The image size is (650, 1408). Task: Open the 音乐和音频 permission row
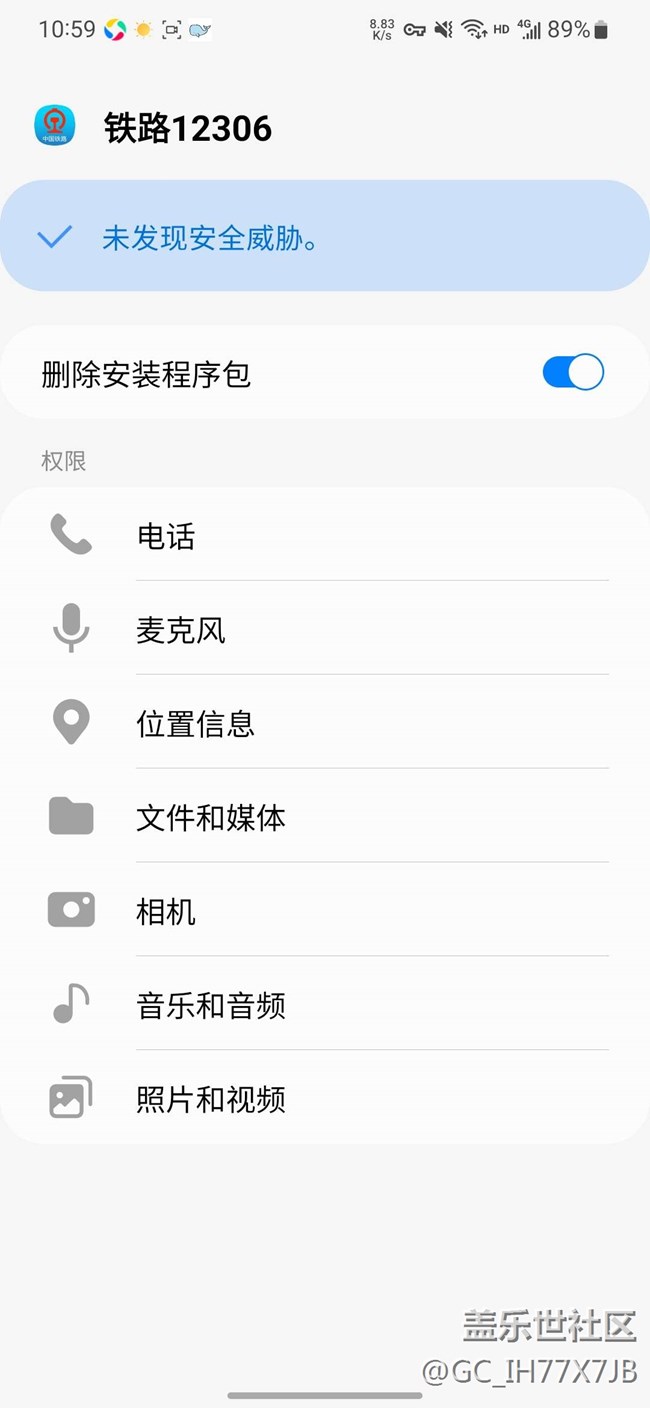tap(325, 1005)
